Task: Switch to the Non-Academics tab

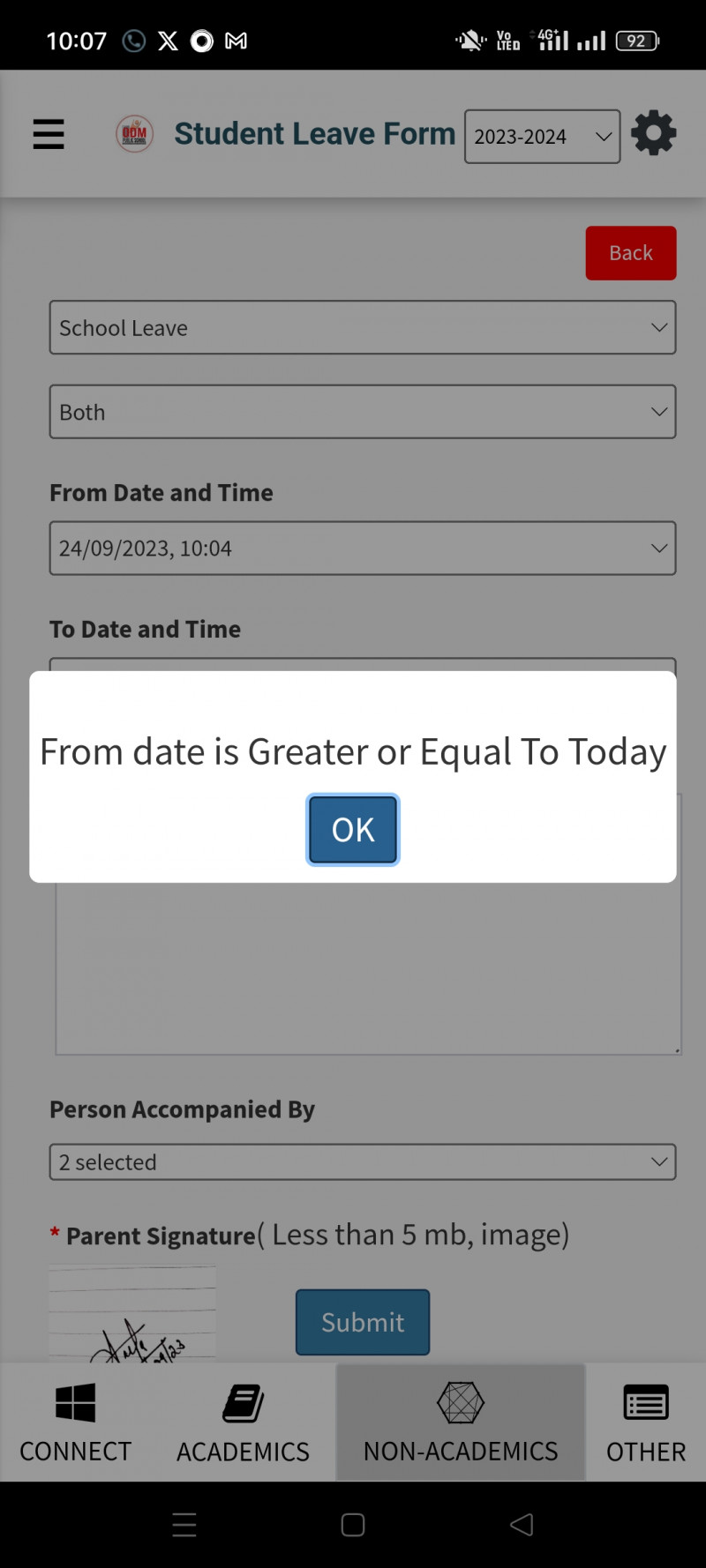Action: click(x=460, y=1422)
